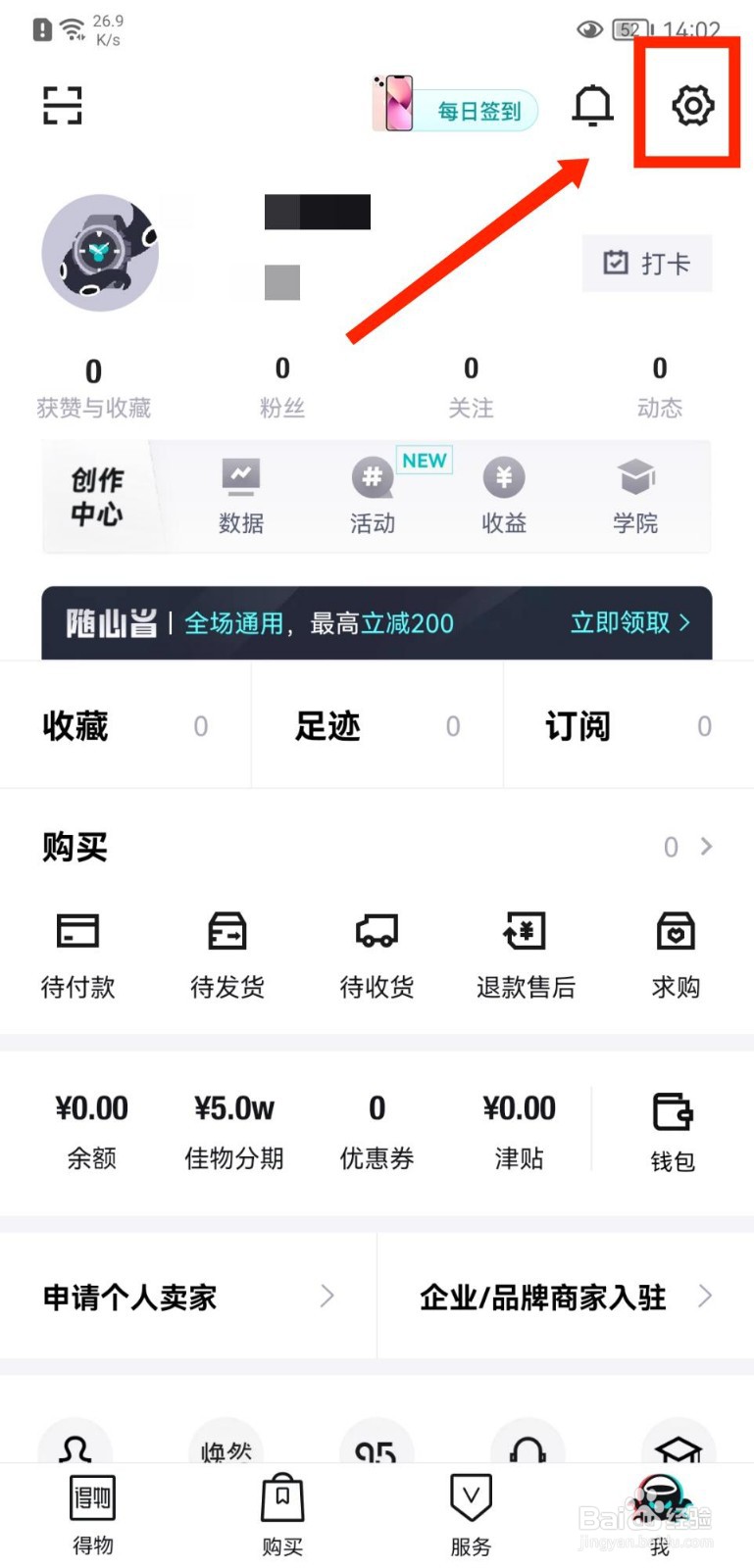Image resolution: width=754 pixels, height=1568 pixels.
Task: Expand the 企业/品牌商家入驻 arrow
Action: pos(706,1296)
